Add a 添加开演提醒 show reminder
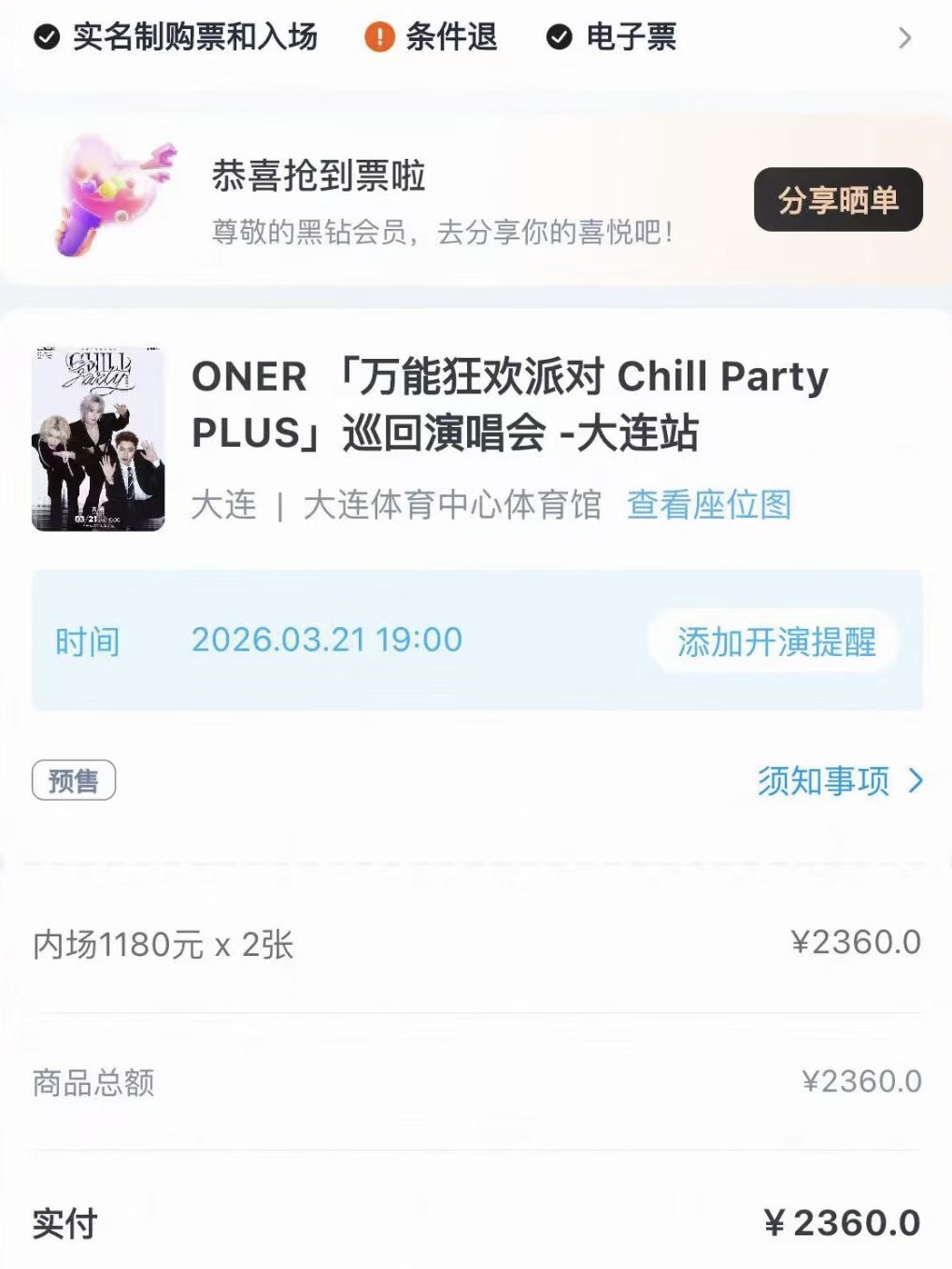Image resolution: width=952 pixels, height=1269 pixels. coord(775,642)
